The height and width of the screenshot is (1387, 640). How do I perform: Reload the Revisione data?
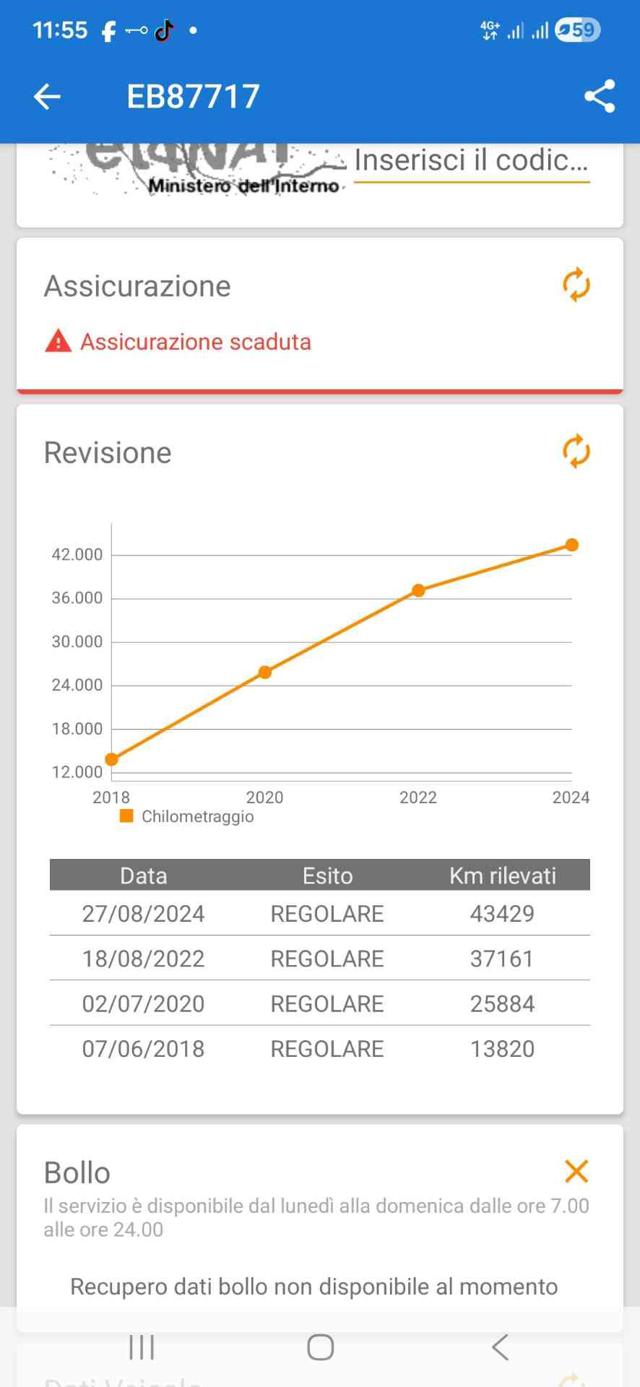tap(576, 452)
